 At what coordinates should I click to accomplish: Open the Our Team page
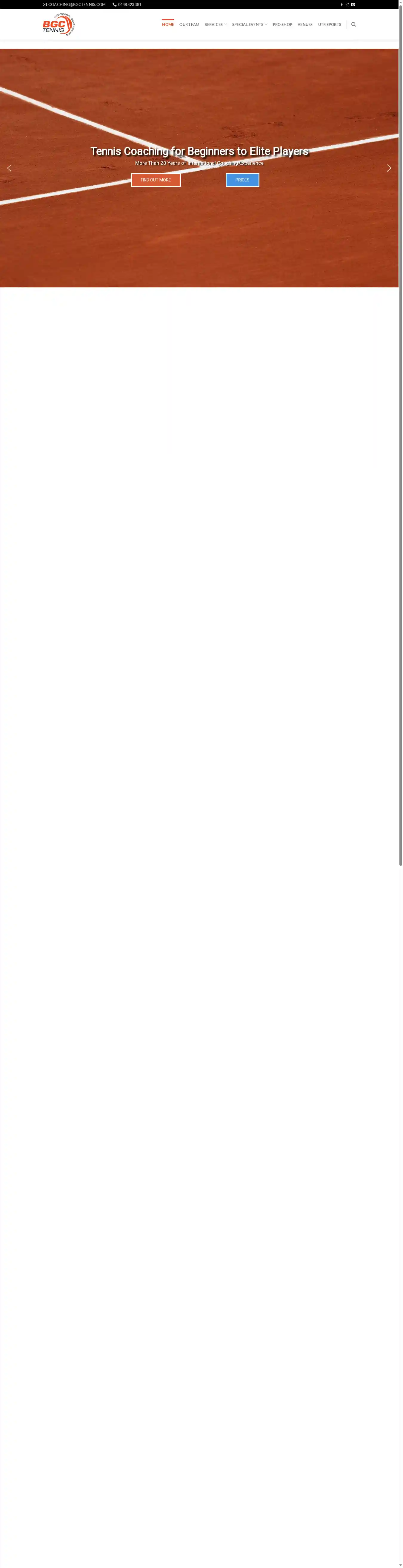189,24
